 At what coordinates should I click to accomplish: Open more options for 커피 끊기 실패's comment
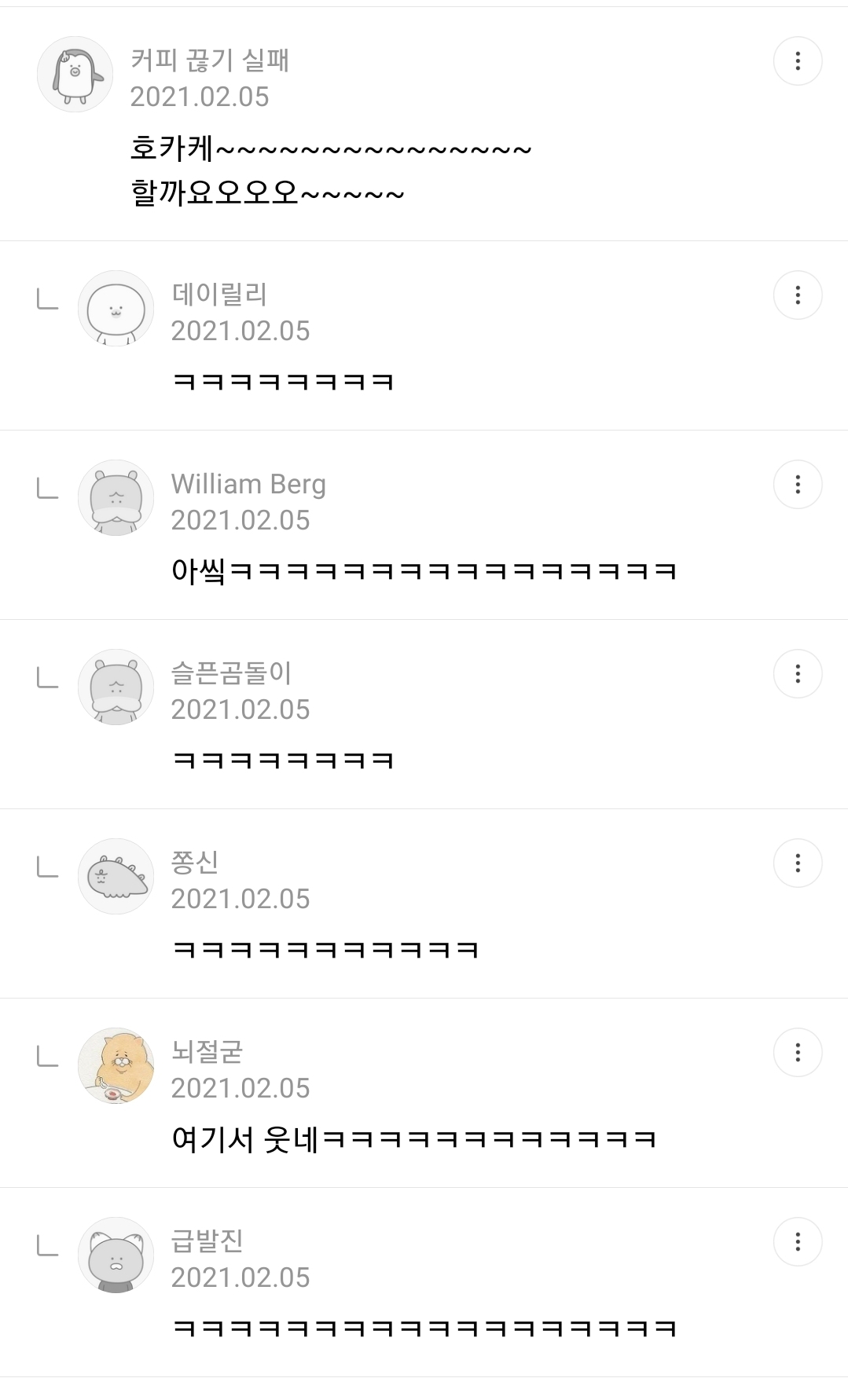pos(798,60)
